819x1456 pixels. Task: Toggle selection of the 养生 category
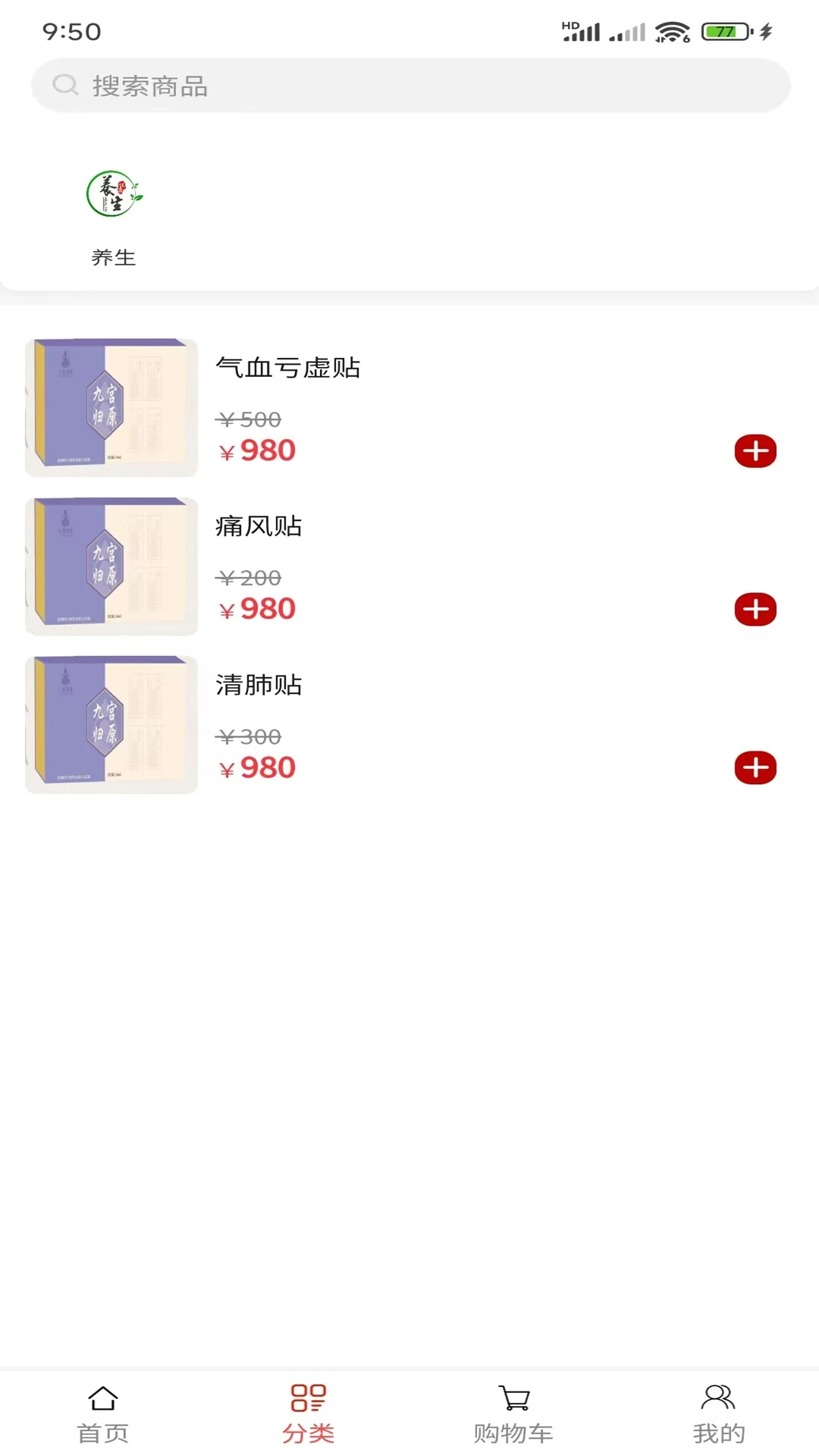click(x=112, y=216)
